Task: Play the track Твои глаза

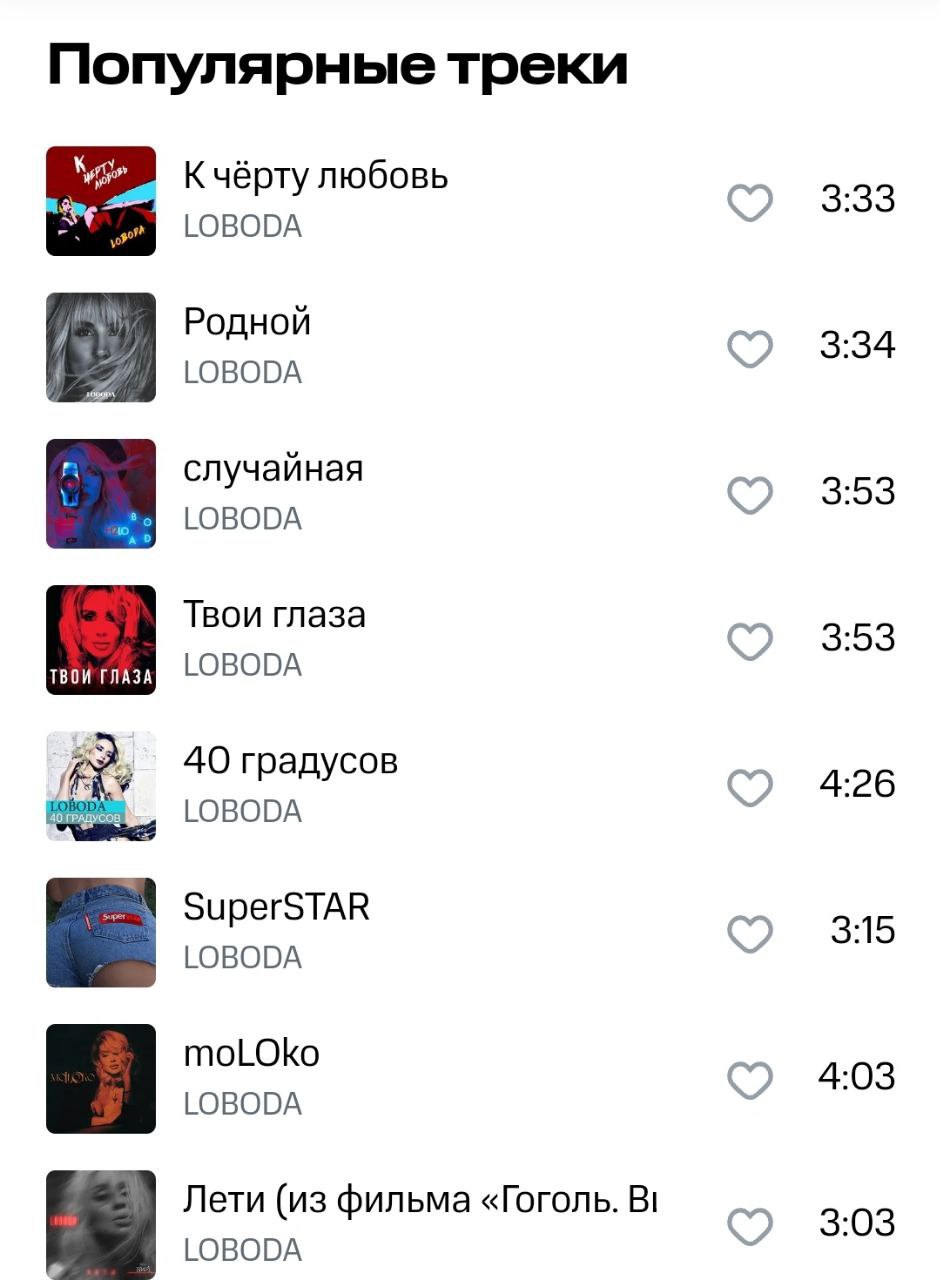Action: point(274,615)
